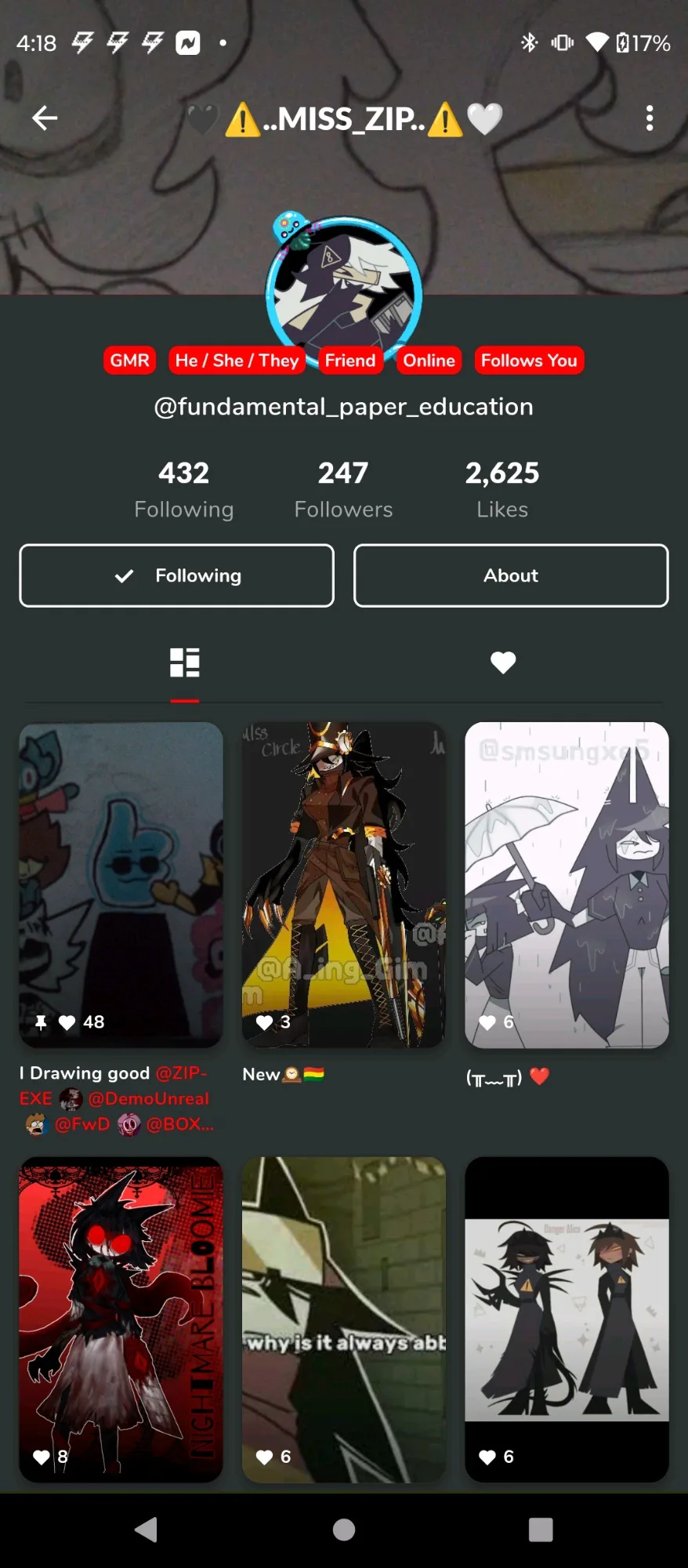Unfollow via the Following button
The height and width of the screenshot is (1568, 688).
click(177, 575)
